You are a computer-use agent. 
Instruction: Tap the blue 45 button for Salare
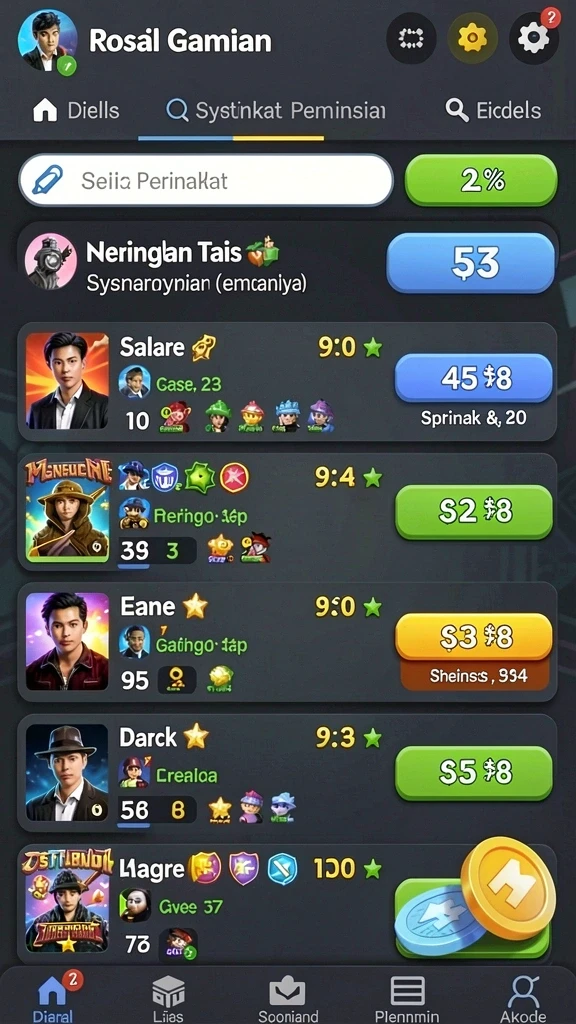click(474, 377)
